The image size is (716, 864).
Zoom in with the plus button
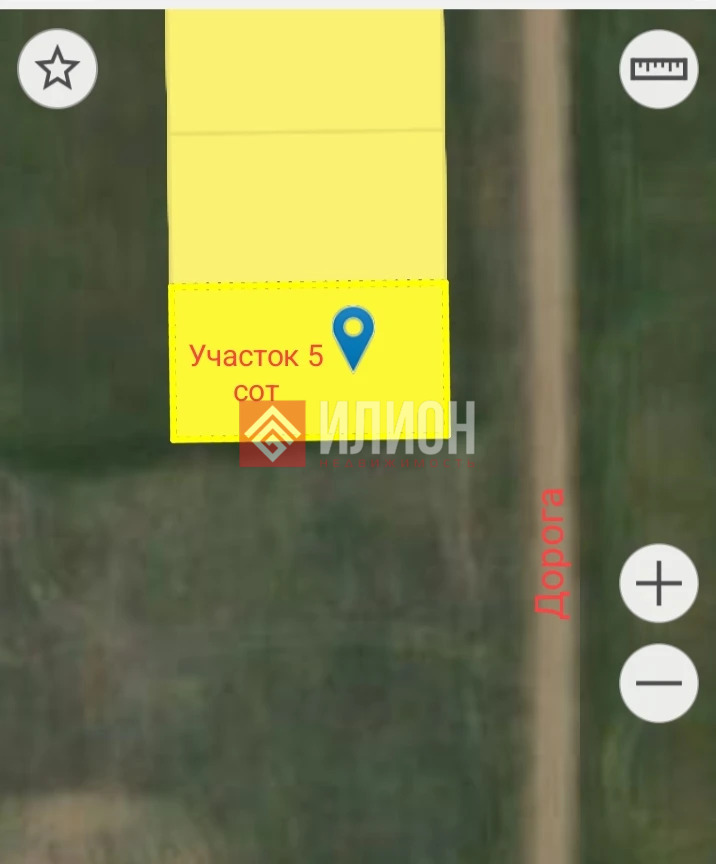point(658,583)
